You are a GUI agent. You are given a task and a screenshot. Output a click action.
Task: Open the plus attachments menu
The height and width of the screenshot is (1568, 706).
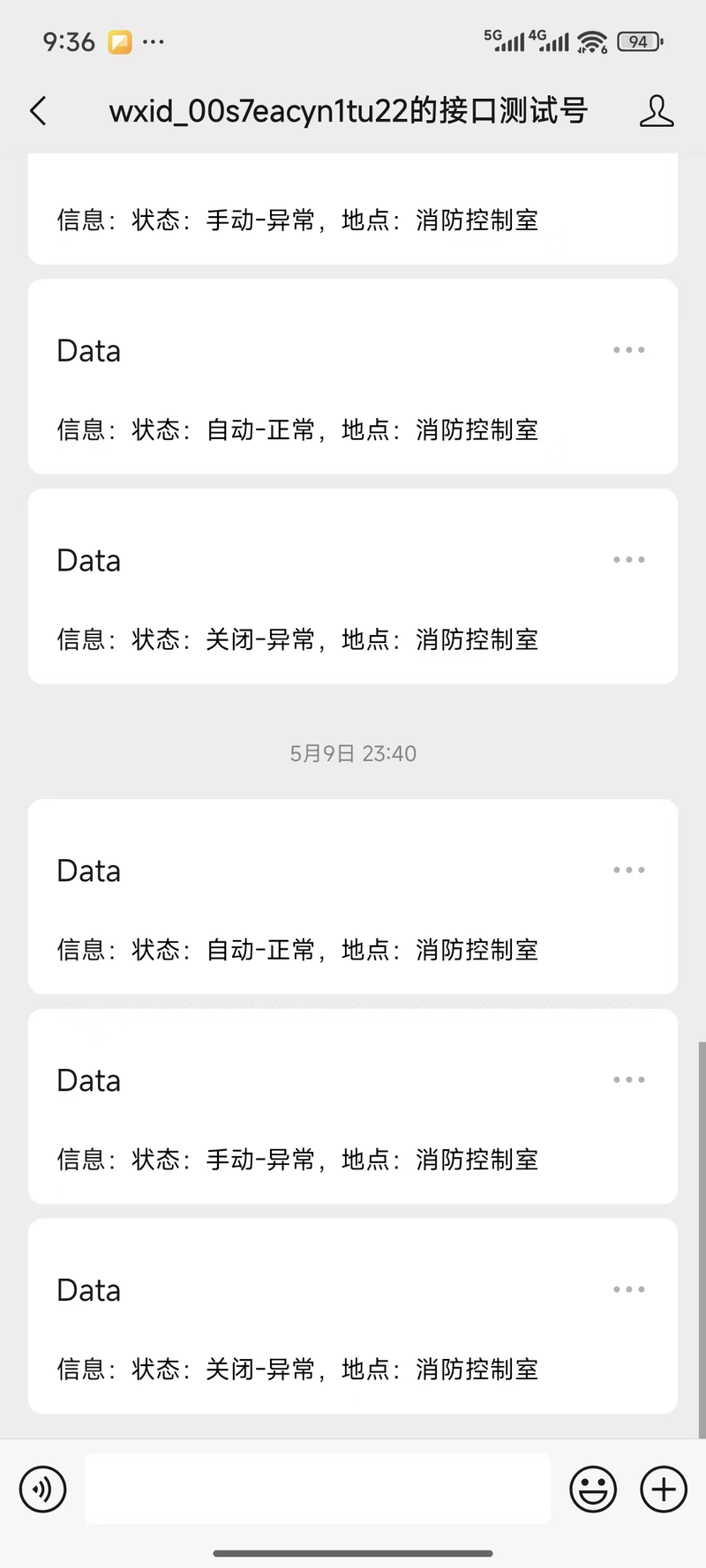(664, 1490)
